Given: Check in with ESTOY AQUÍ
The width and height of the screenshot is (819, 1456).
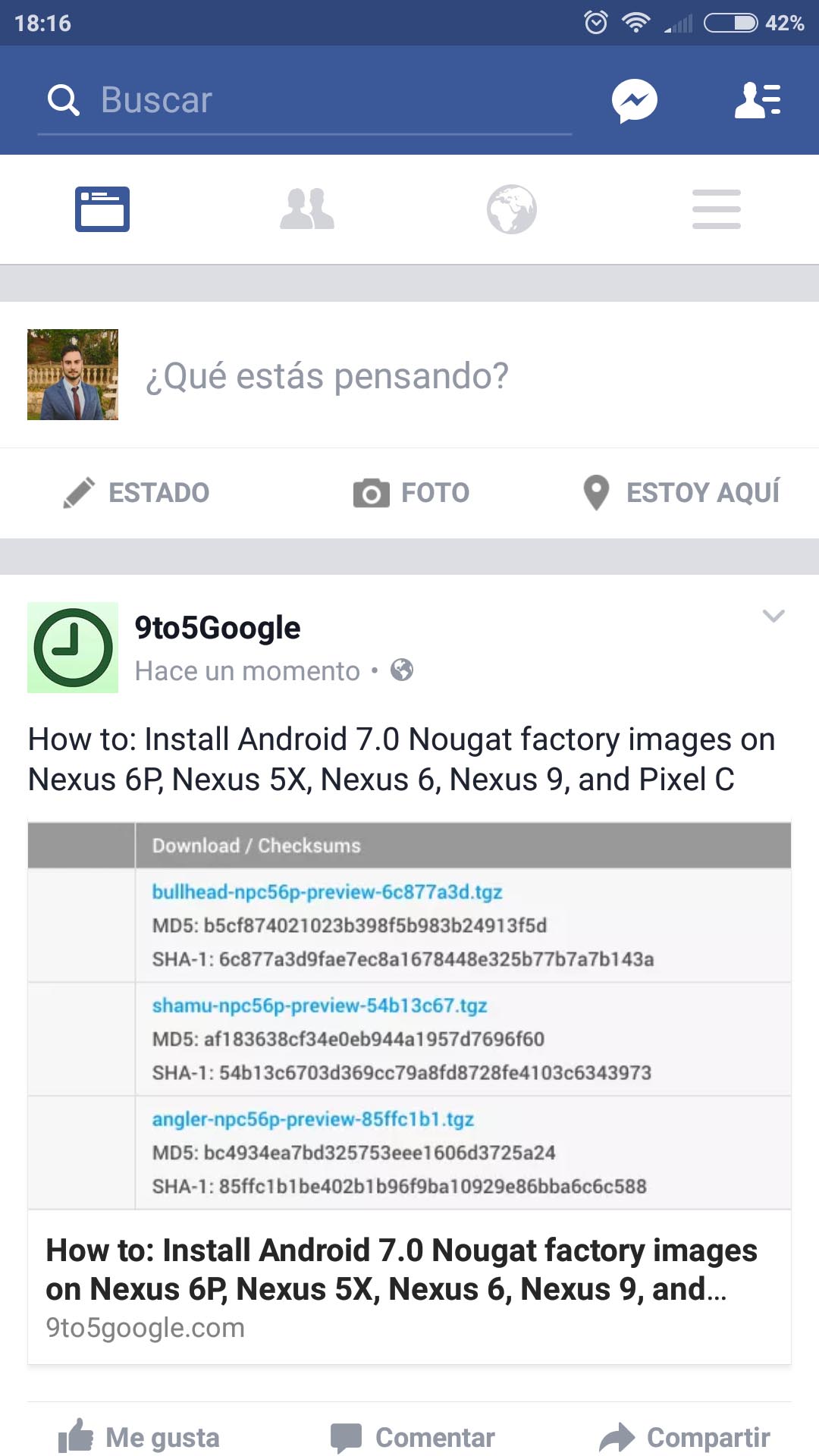Looking at the screenshot, I should coord(681,493).
